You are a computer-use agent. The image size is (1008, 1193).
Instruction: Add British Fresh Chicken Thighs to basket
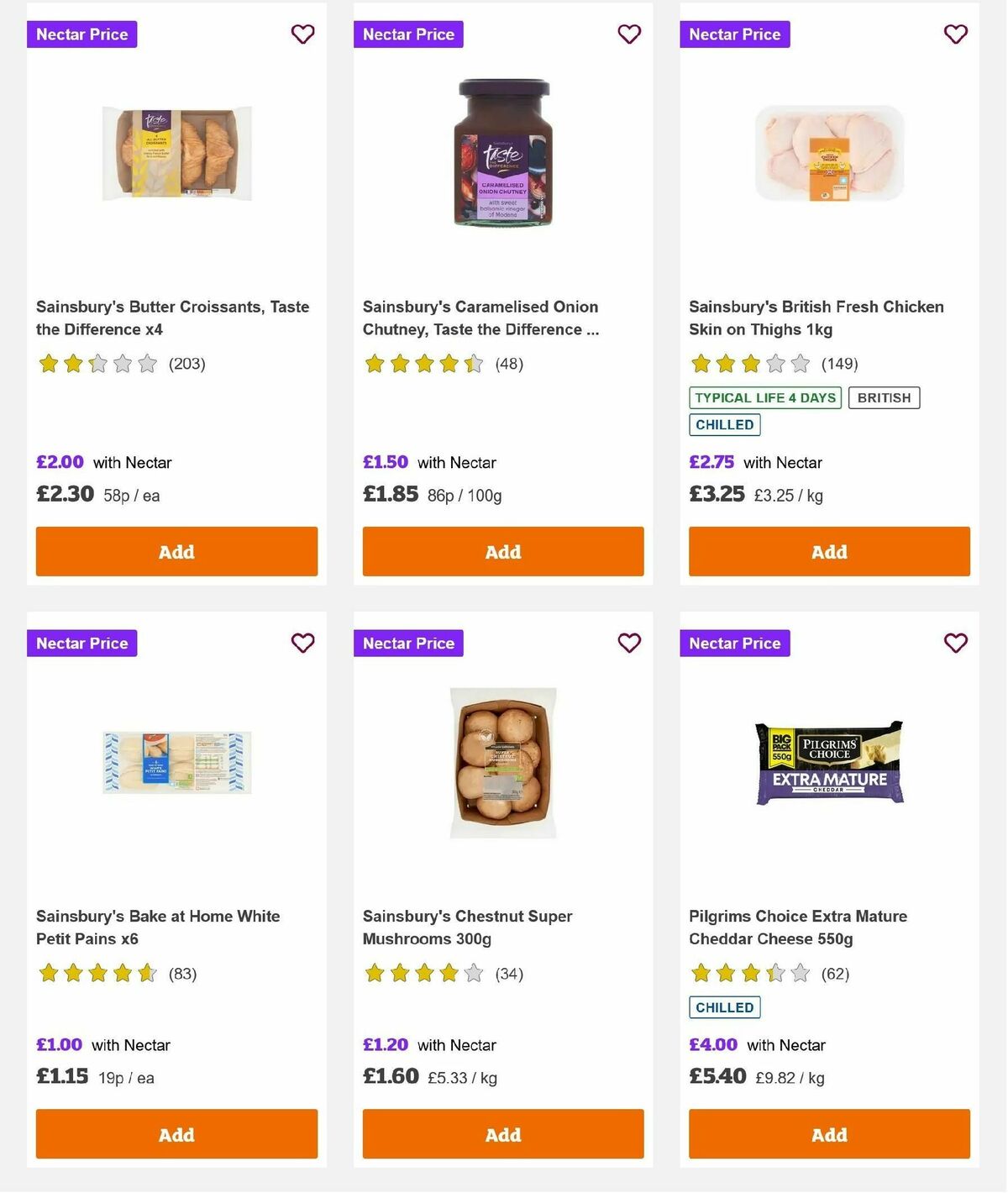click(828, 551)
